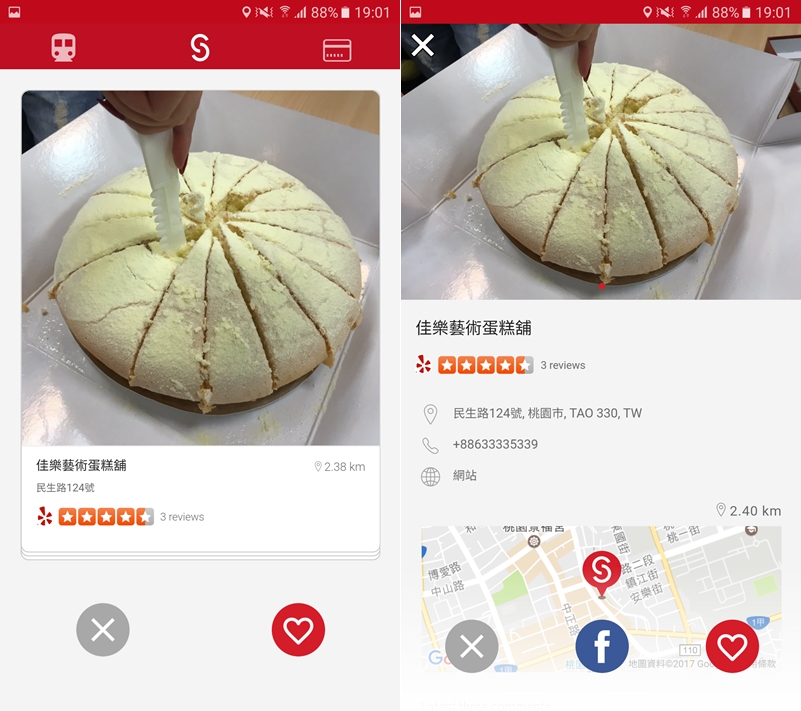The height and width of the screenshot is (711, 801).
Task: Open the 佳樂藝術蛋糕舖 card showing 2.38 km
Action: point(200,320)
